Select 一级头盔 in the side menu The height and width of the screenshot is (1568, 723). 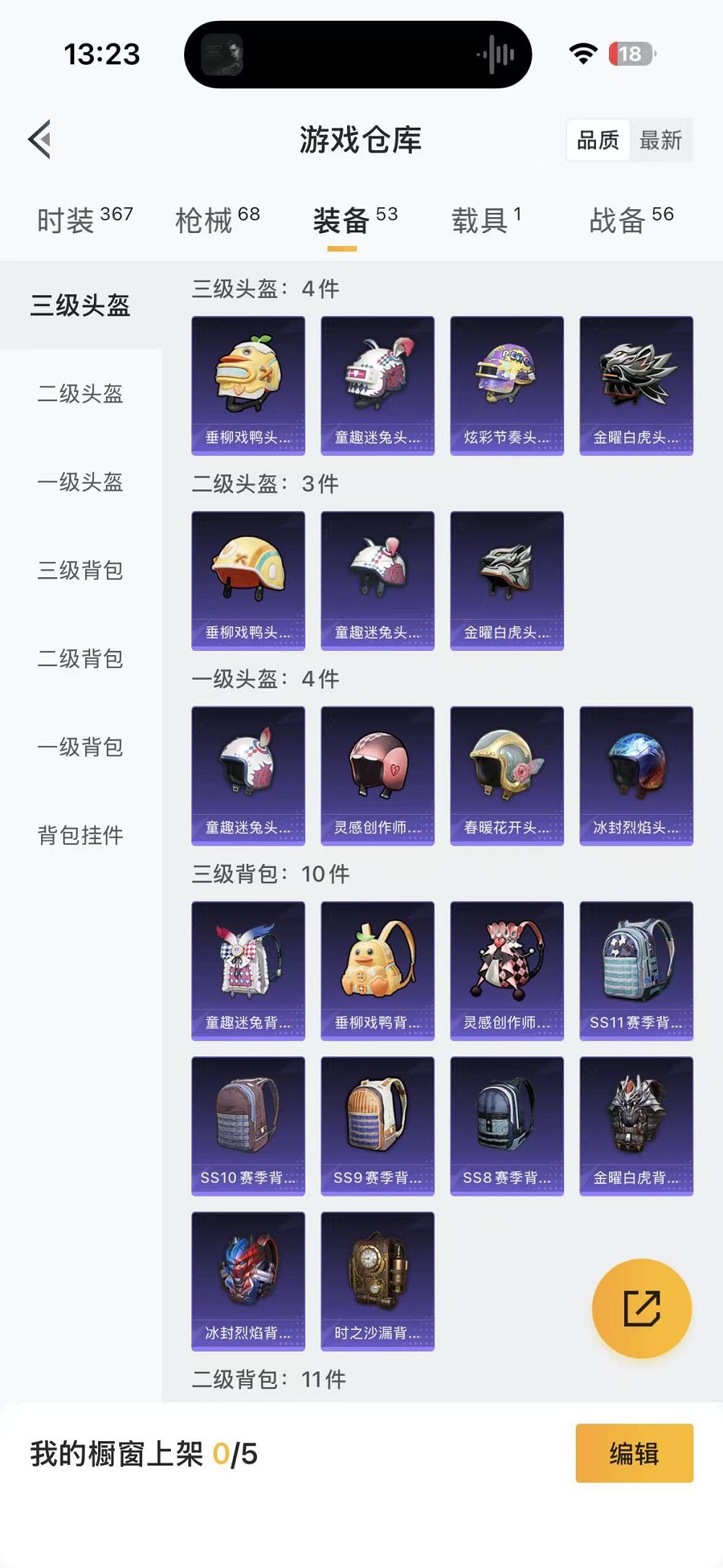tap(81, 482)
